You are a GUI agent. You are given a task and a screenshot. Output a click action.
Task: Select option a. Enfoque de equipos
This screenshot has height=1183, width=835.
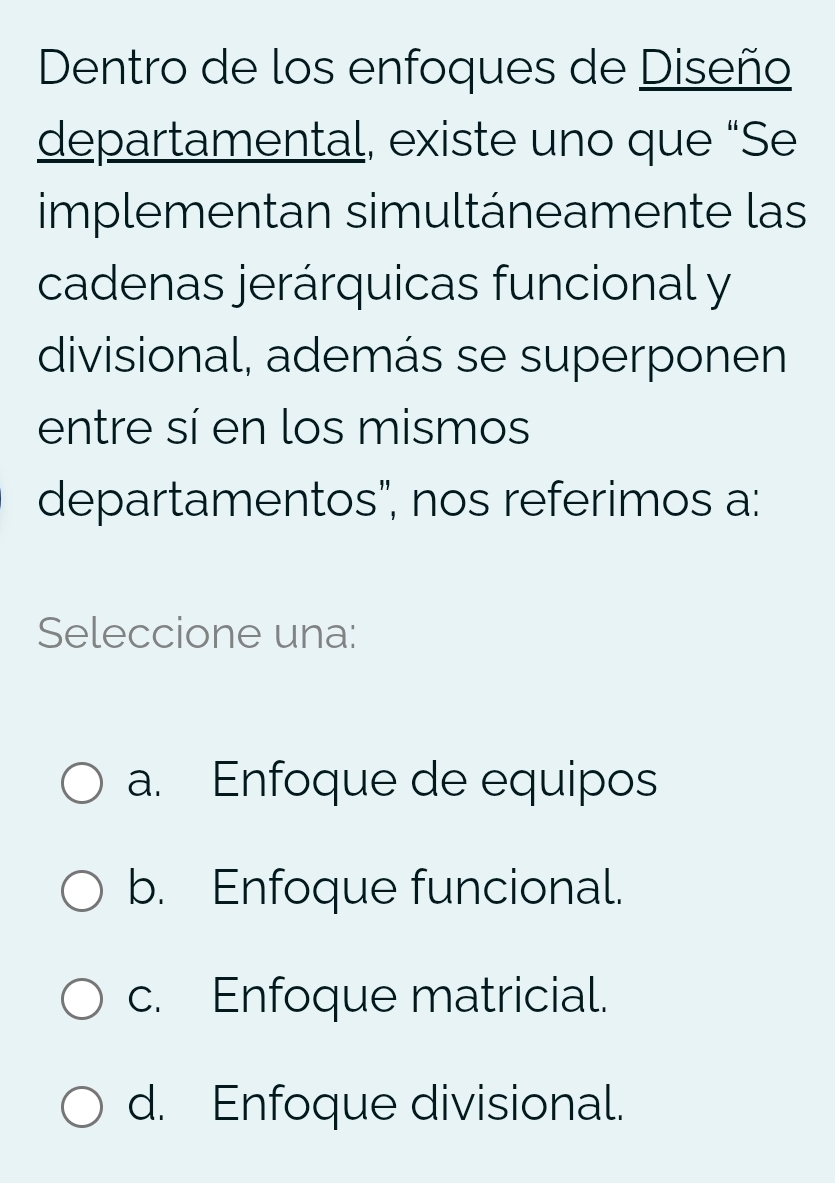pos(82,784)
